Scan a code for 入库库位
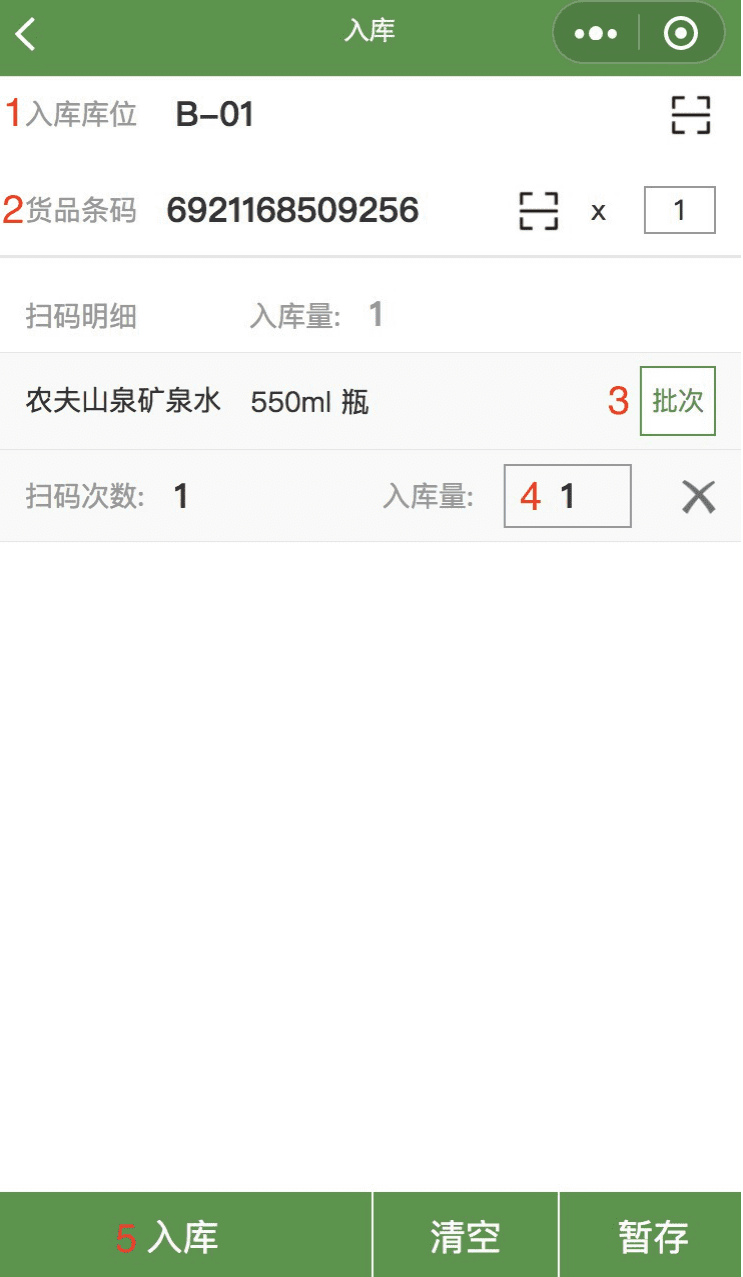This screenshot has height=1277, width=743. (x=690, y=115)
